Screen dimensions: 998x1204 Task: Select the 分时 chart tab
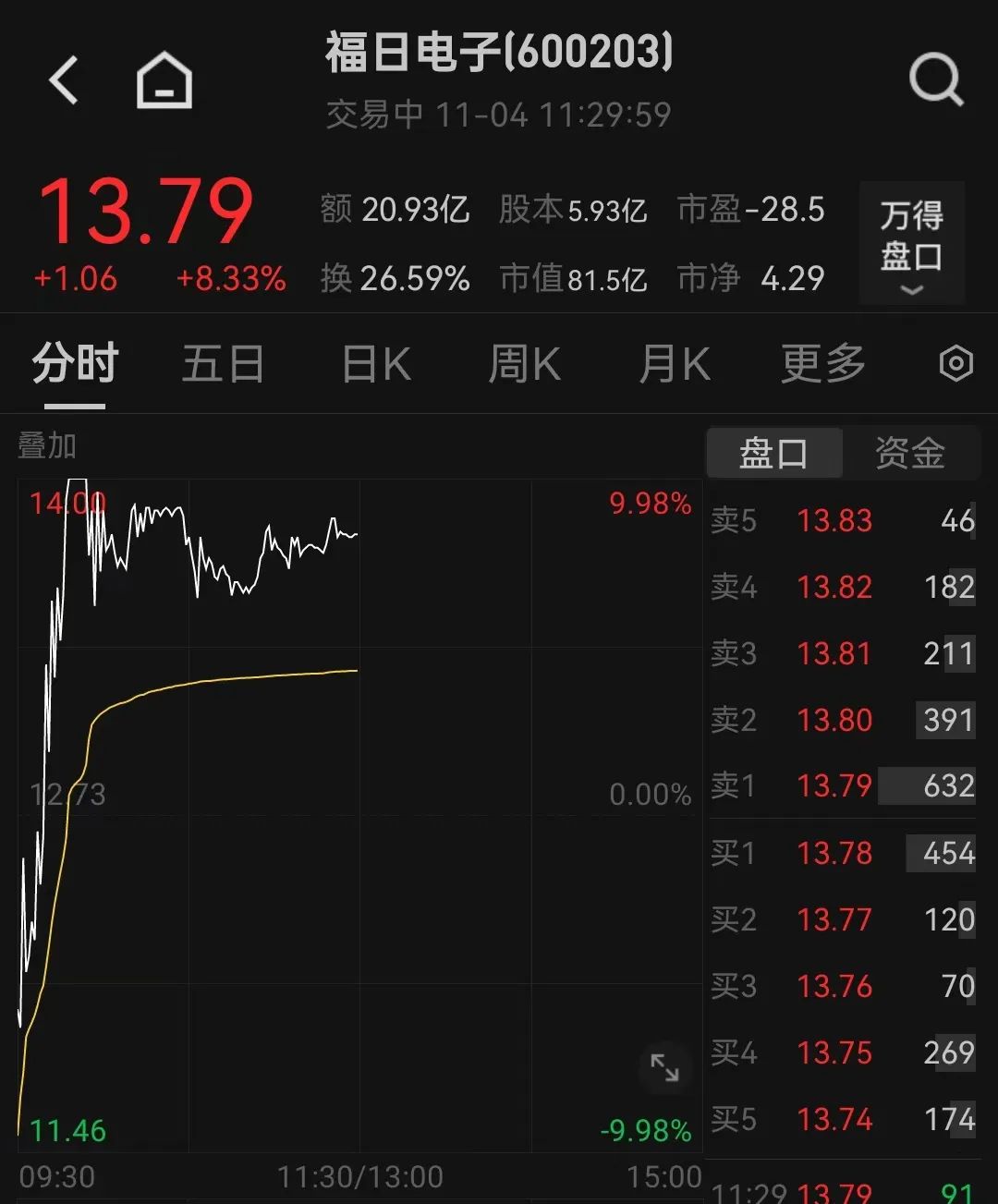tap(76, 363)
